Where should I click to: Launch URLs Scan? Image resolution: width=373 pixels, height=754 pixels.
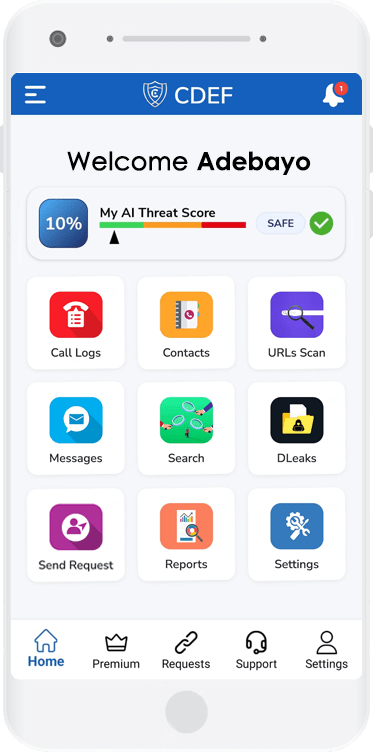[297, 323]
